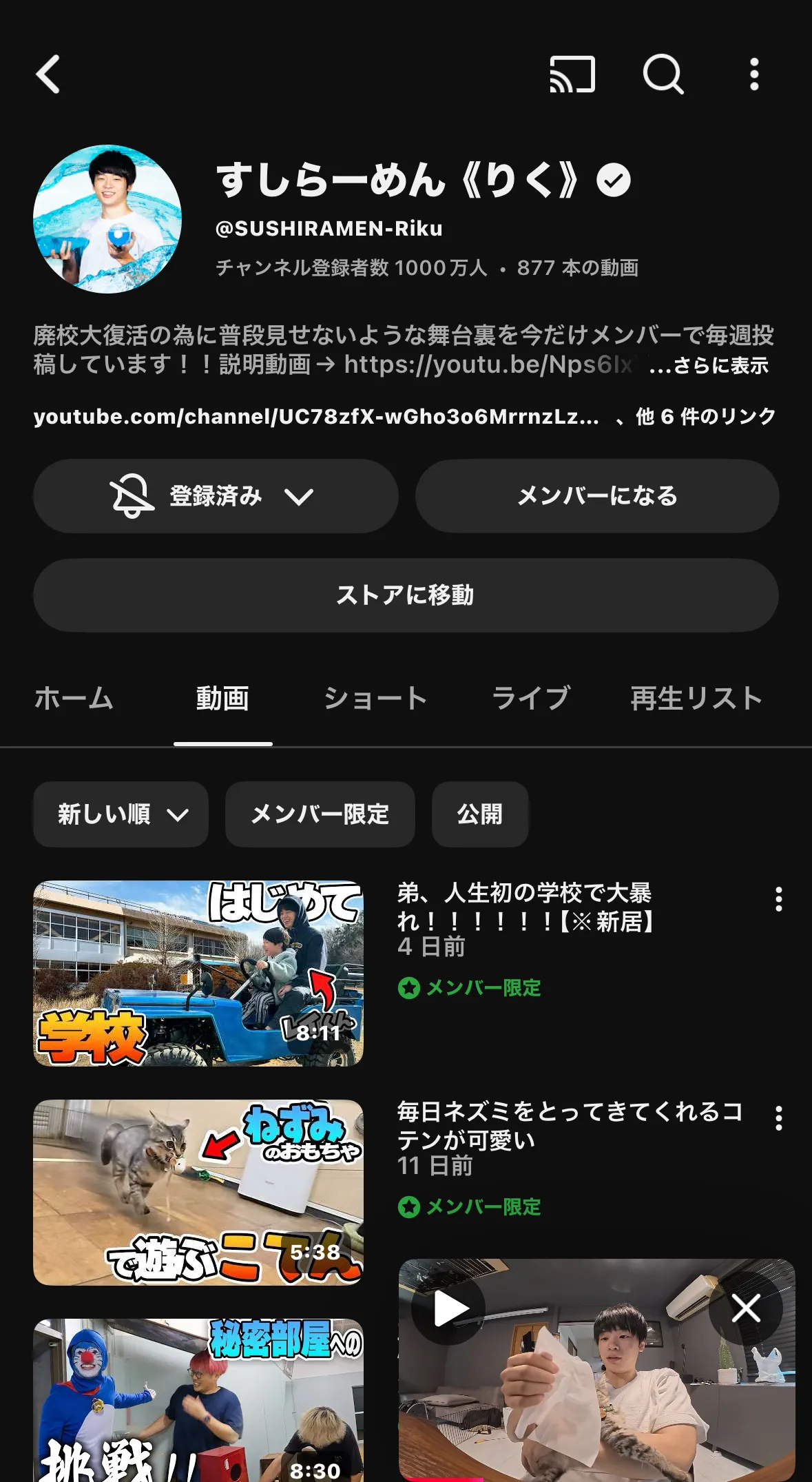Open the 8:11 school video thumbnail
812x1482 pixels.
coord(198,973)
